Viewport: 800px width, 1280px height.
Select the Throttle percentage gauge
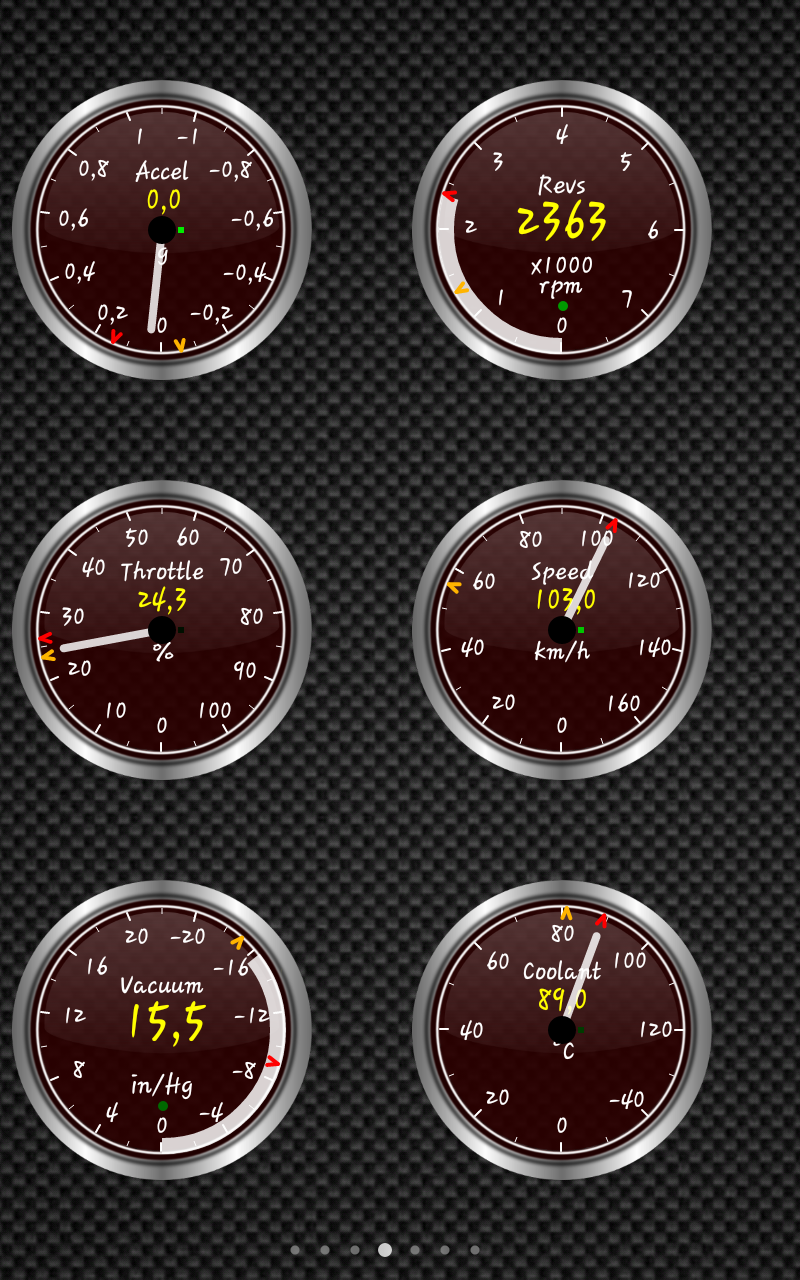(x=162, y=630)
